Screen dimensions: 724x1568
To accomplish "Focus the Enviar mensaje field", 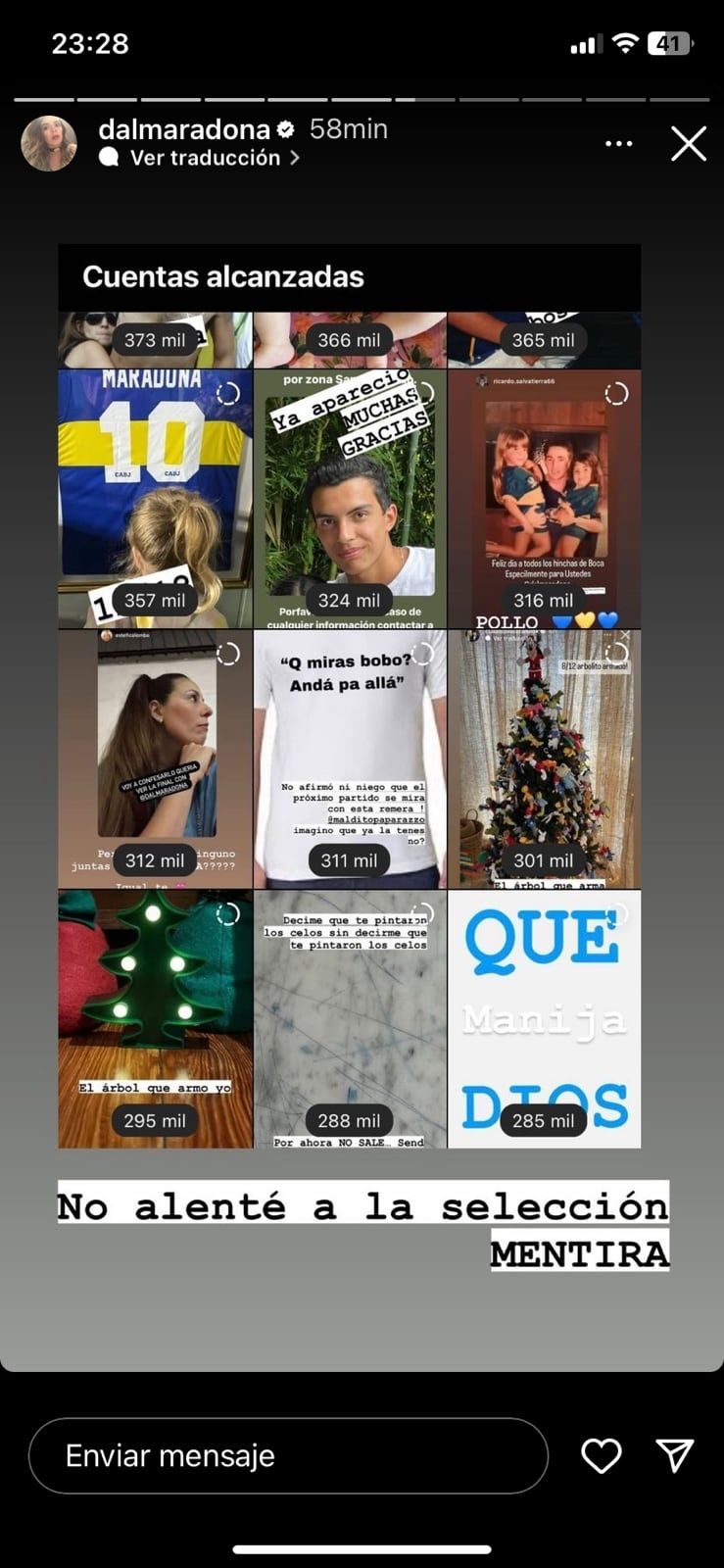I will point(288,1455).
